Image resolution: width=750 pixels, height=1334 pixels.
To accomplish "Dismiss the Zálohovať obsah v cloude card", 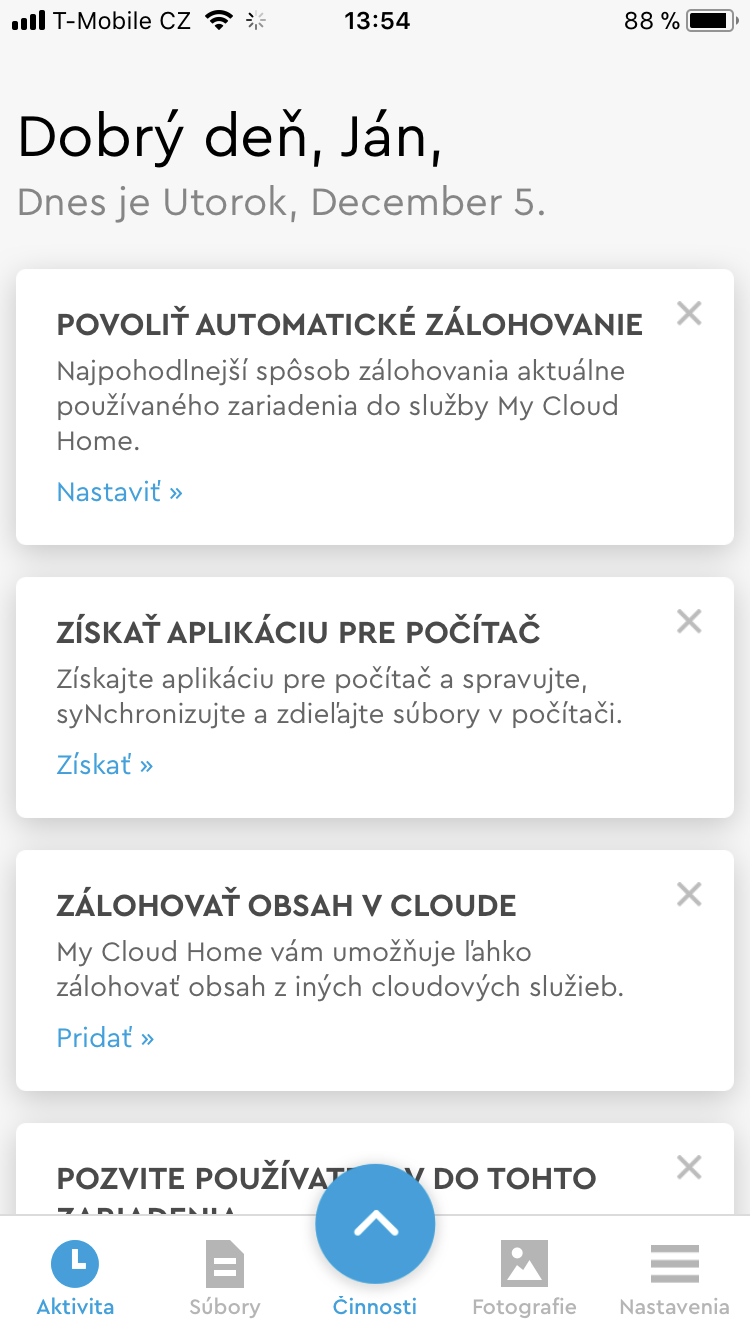I will point(689,894).
